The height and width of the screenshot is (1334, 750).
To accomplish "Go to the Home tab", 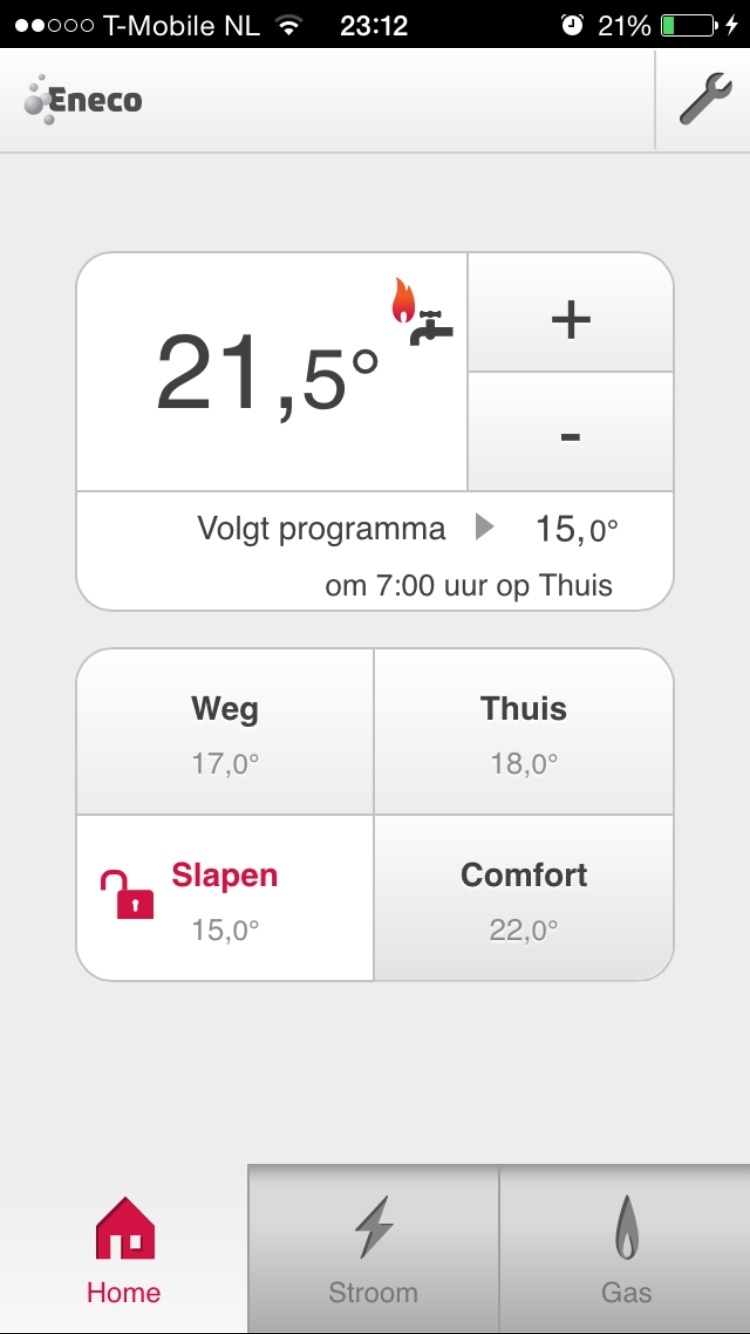I will coord(124,1250).
